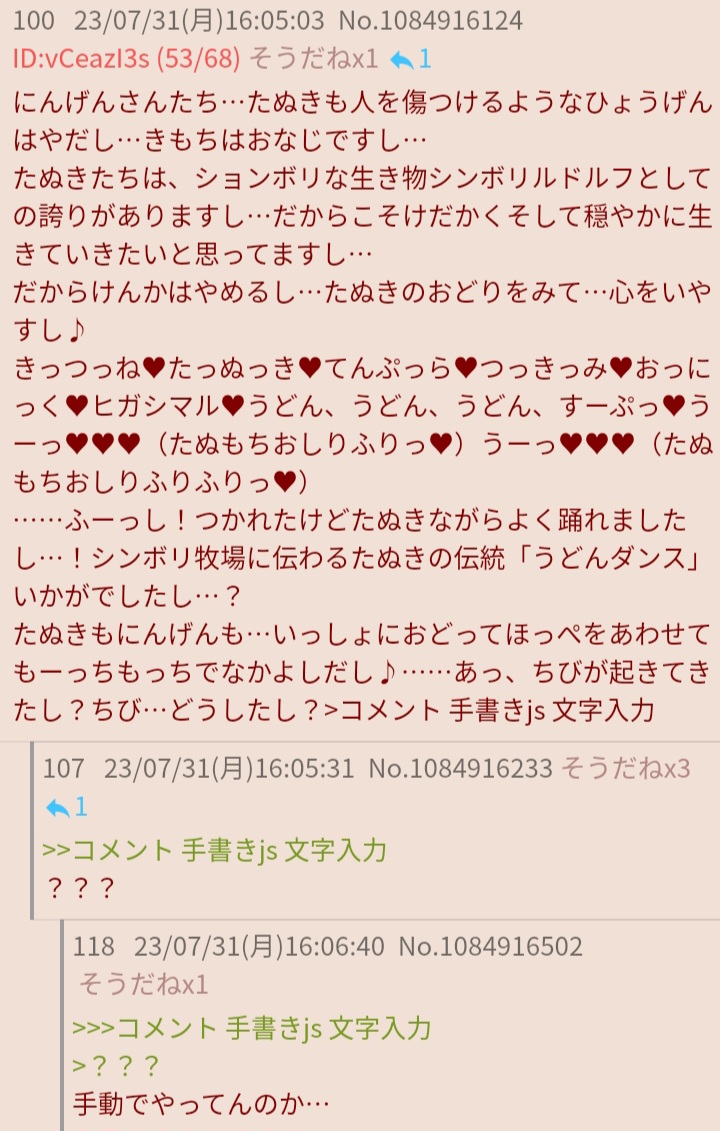Open post number No.1084916233

click(x=460, y=768)
